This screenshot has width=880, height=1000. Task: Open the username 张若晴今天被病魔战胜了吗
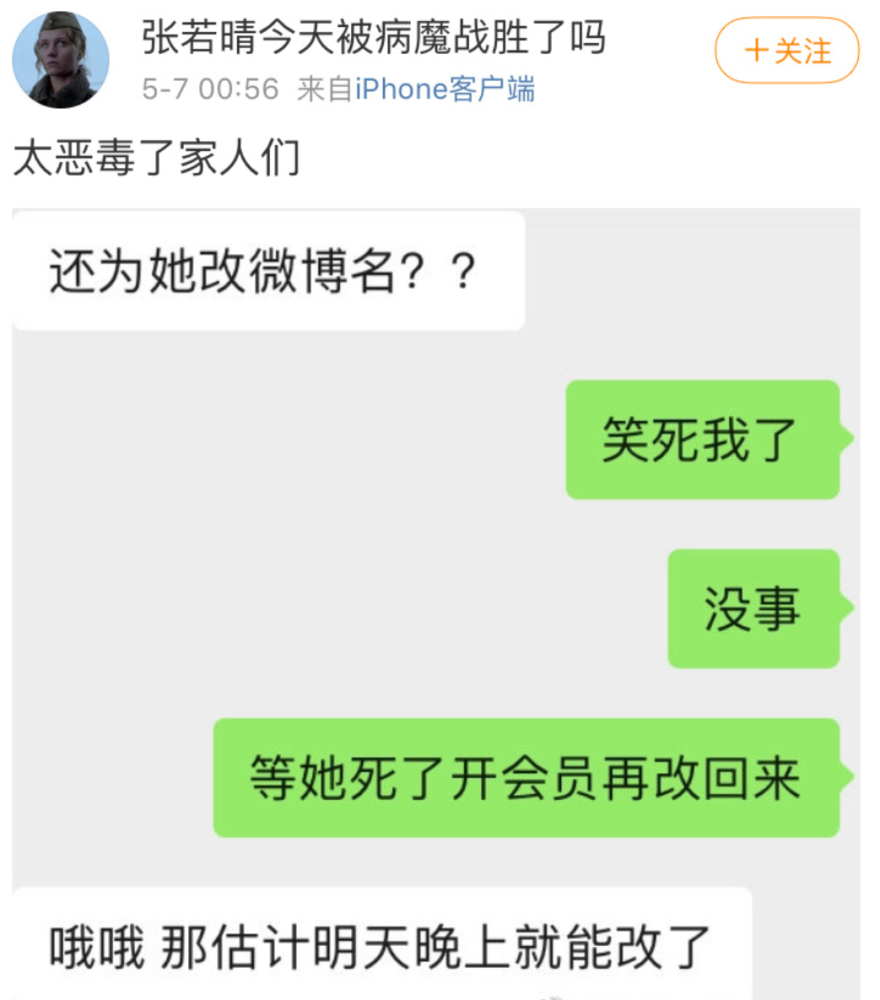(x=374, y=39)
